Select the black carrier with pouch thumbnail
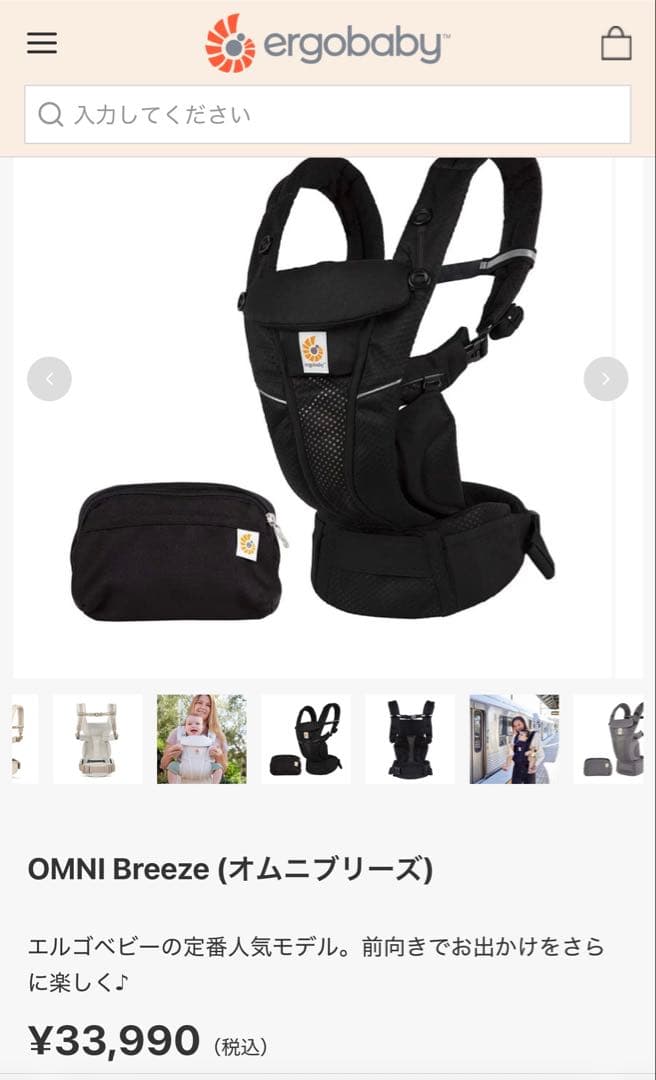 click(x=305, y=739)
